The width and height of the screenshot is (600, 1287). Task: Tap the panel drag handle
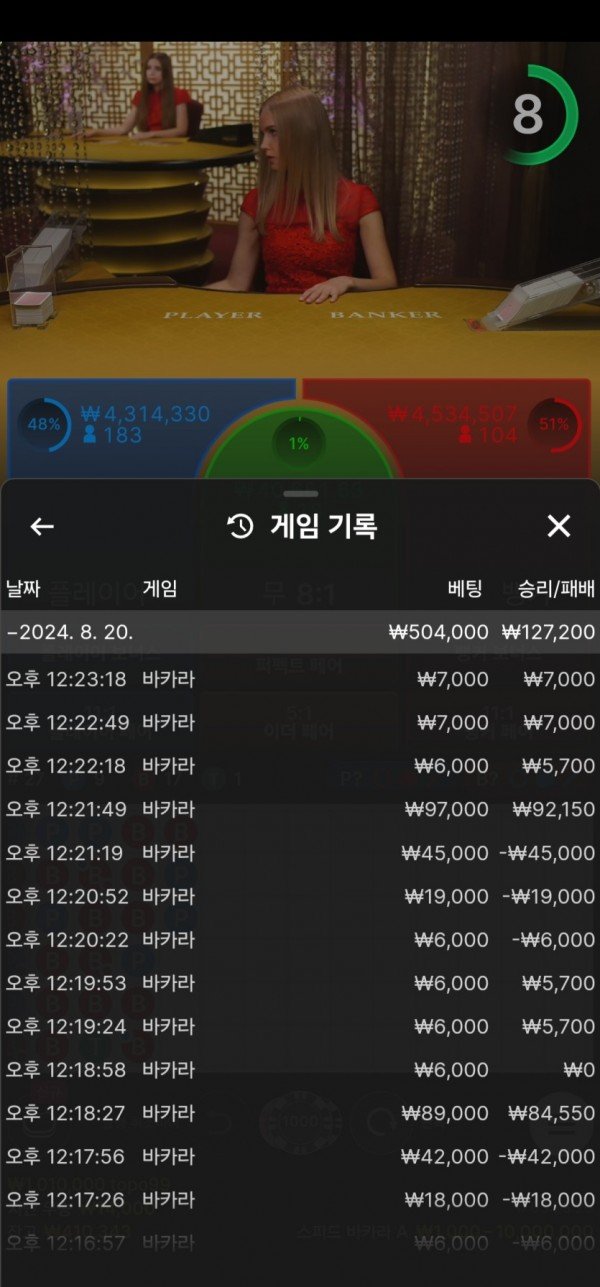pos(300,494)
